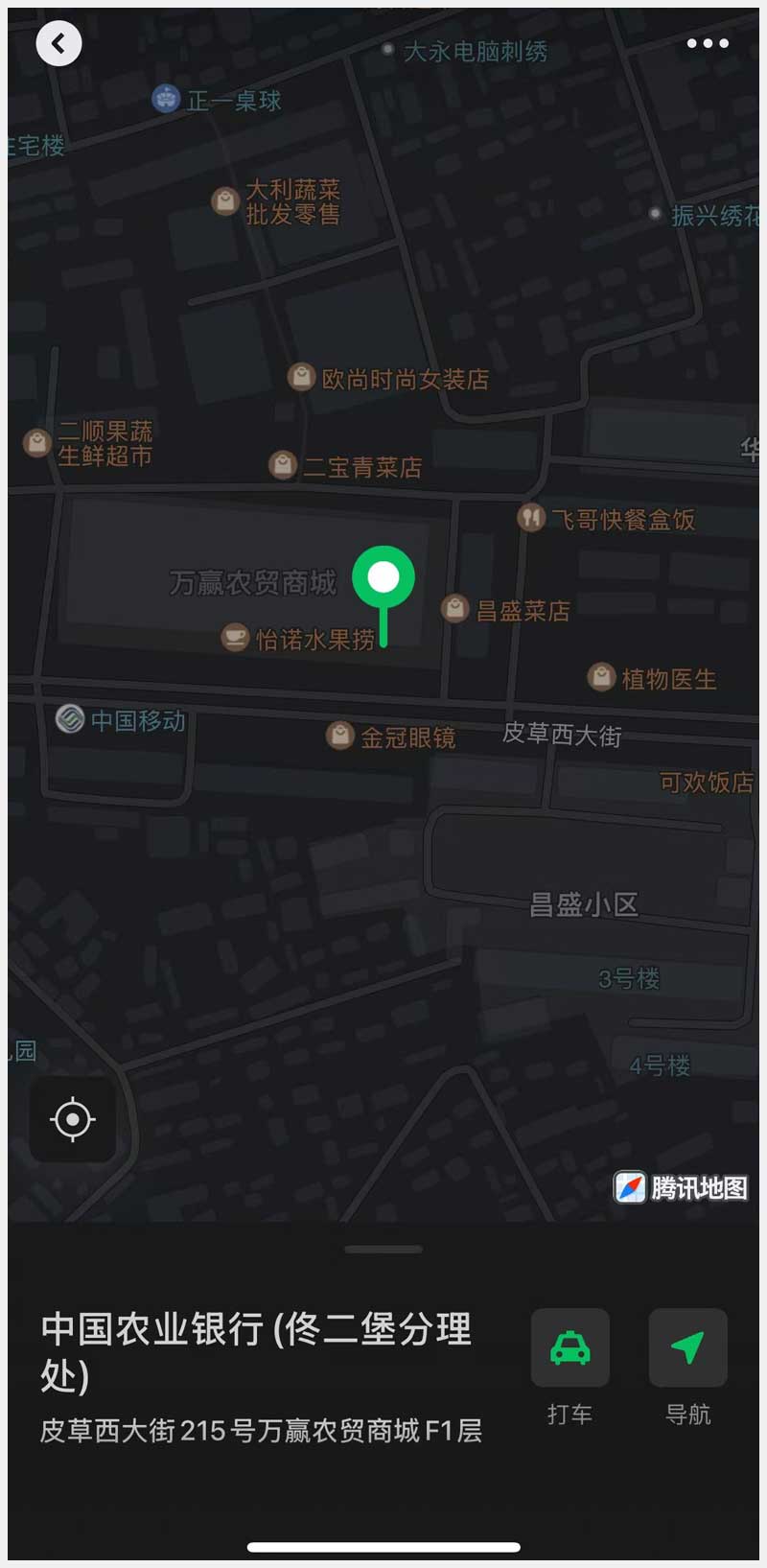Expand the location details panel handle

[x=383, y=1250]
